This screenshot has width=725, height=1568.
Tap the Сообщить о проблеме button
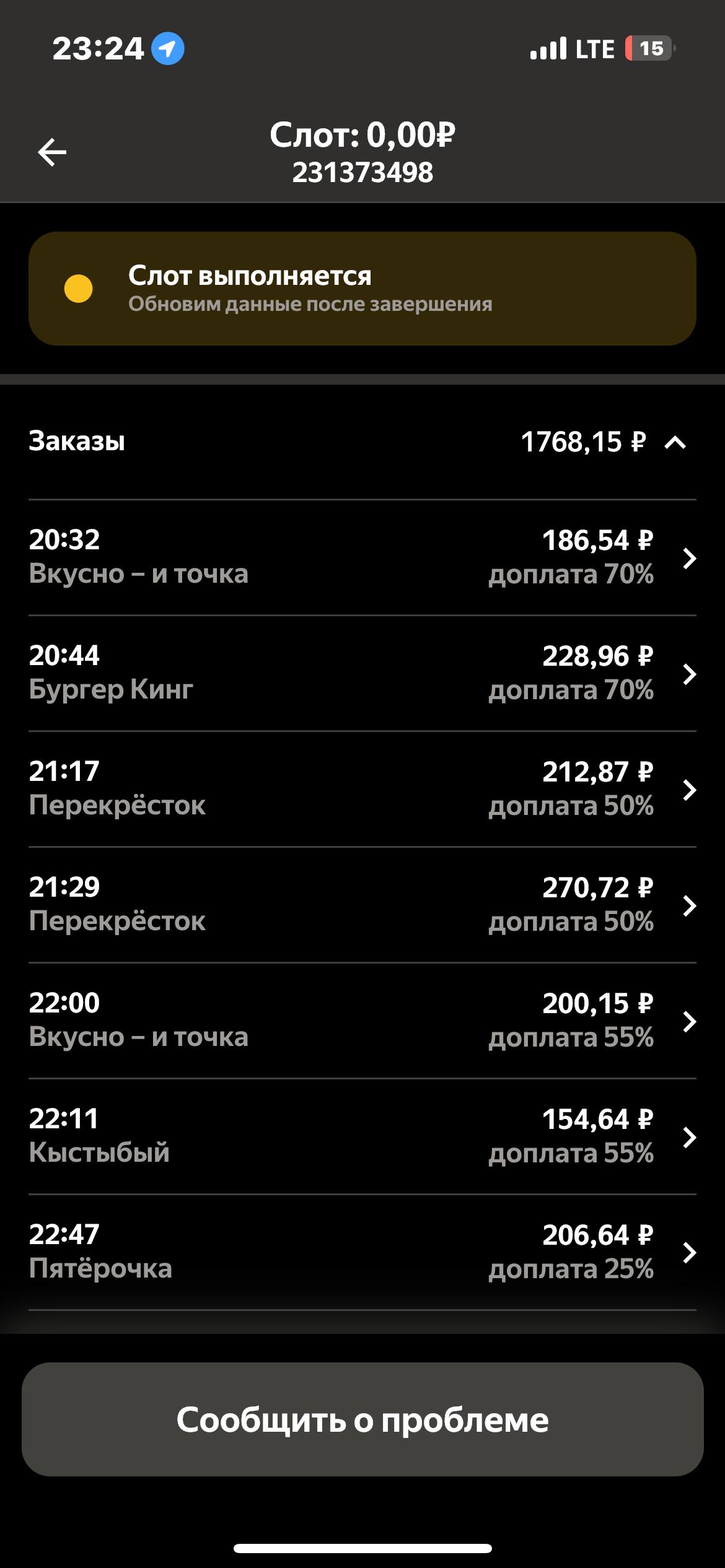click(362, 1419)
